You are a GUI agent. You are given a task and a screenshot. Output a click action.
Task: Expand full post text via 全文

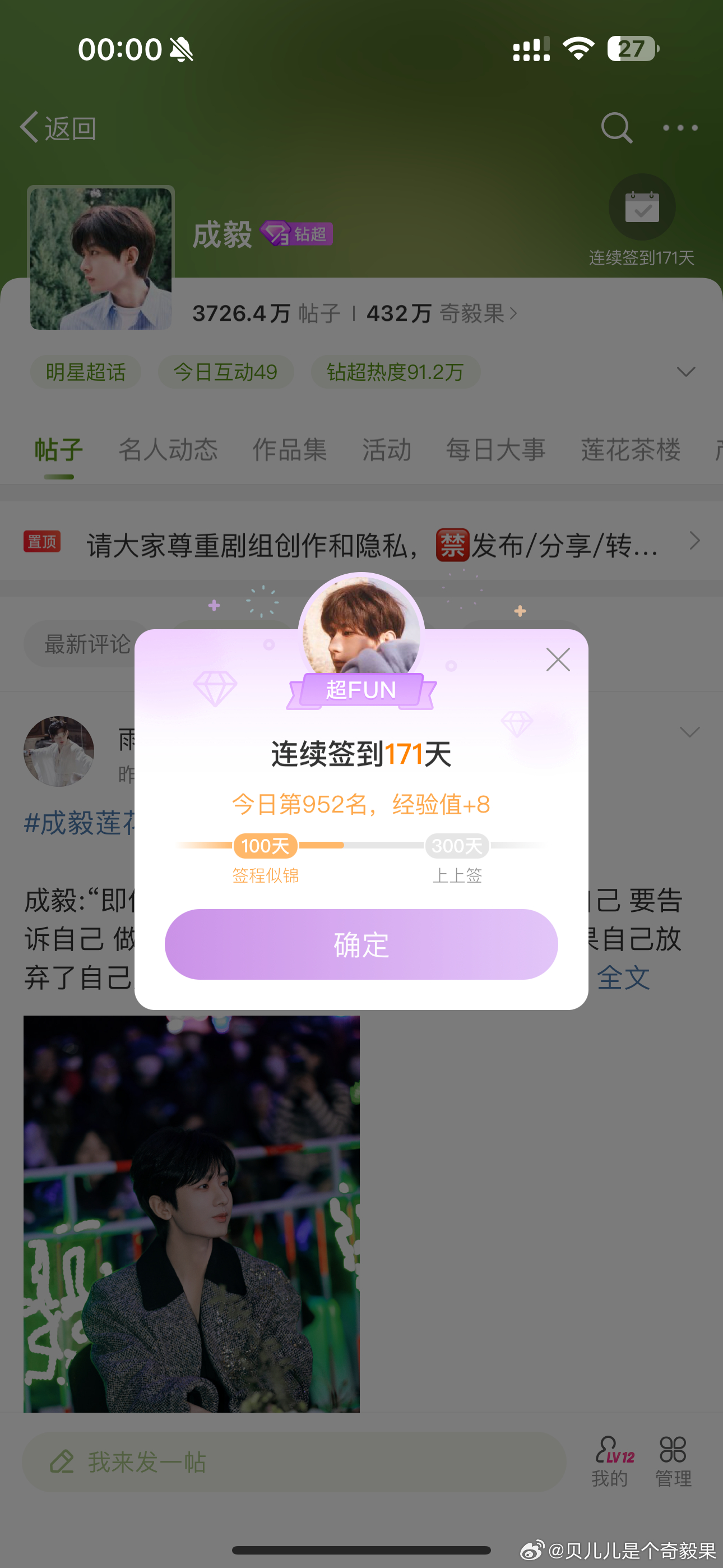click(623, 977)
